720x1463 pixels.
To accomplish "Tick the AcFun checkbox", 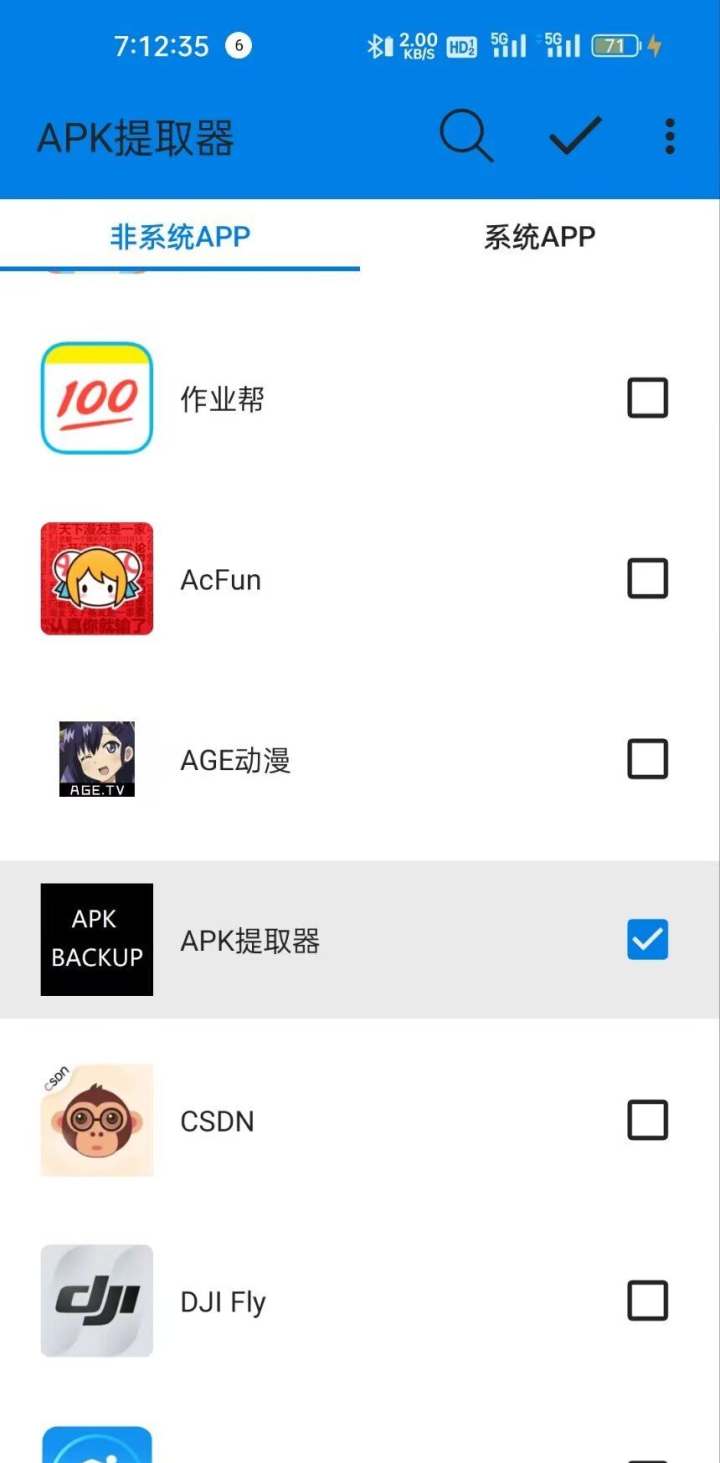I will pyautogui.click(x=647, y=578).
